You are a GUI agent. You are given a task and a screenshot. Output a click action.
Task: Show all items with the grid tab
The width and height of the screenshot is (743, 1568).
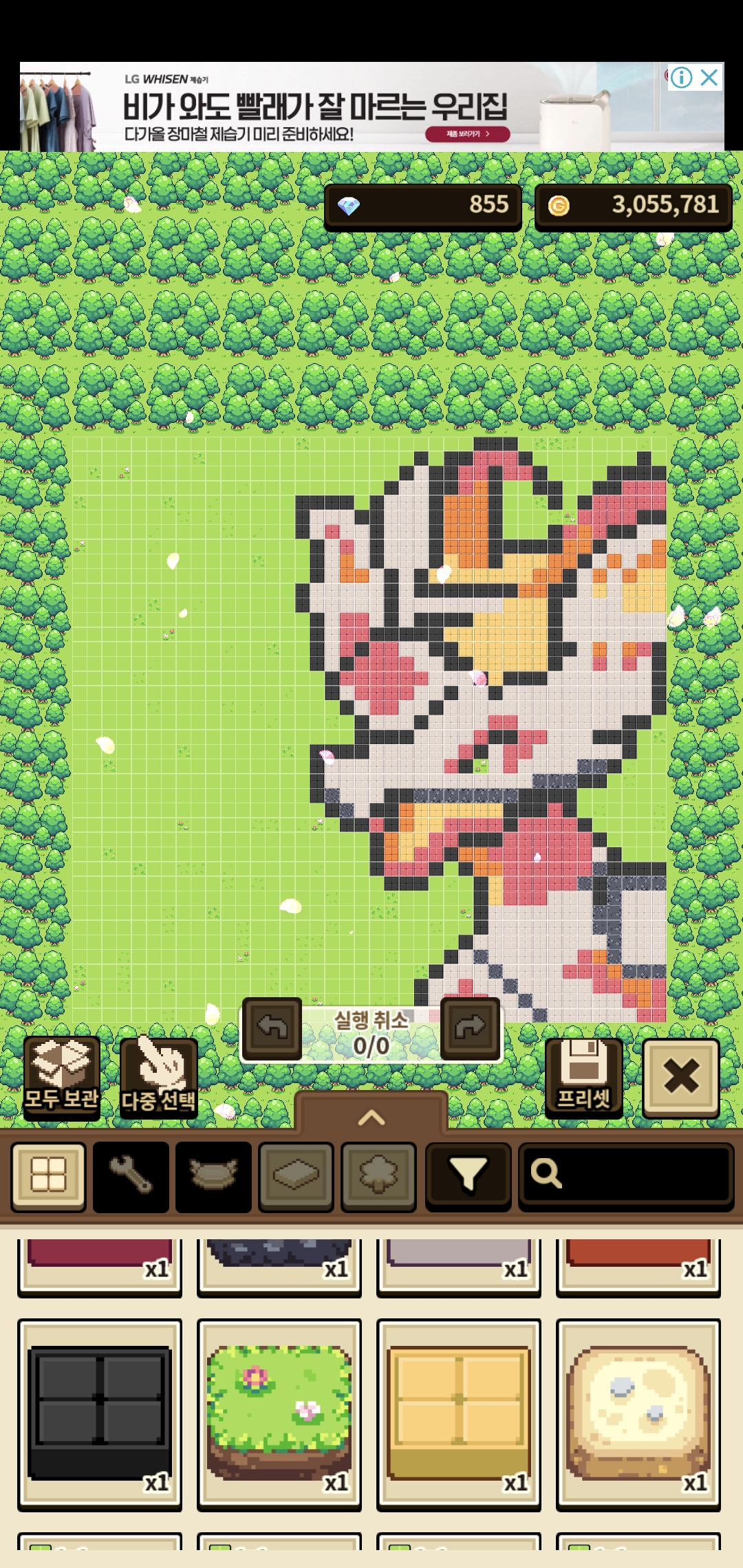49,1175
